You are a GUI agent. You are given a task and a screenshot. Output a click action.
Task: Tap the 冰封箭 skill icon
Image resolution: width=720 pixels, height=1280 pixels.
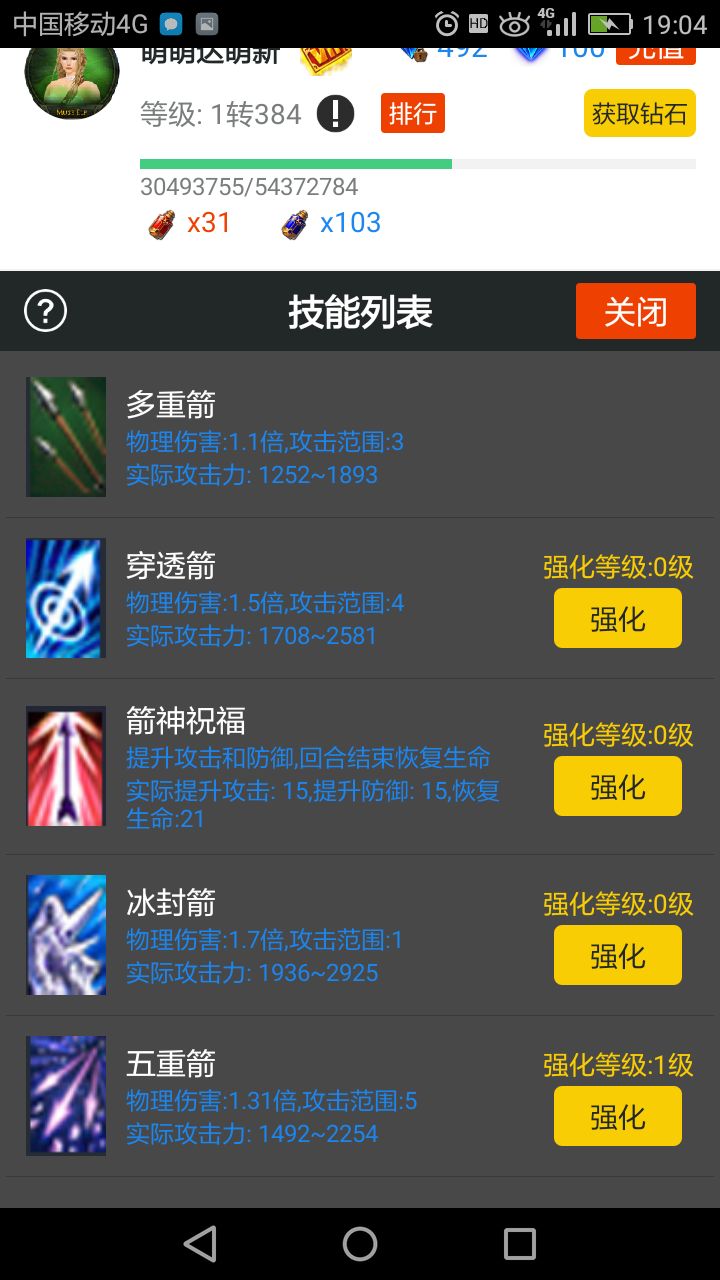(x=64, y=934)
